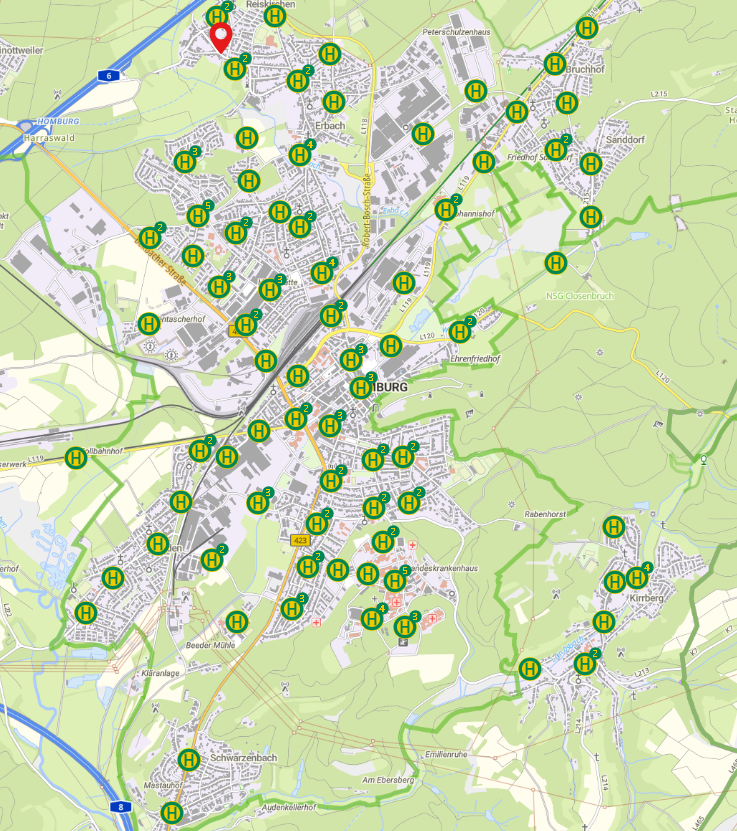The image size is (737, 831).
Task: Select the stop marker at Ehrenfriedhof
Action: pos(460,330)
